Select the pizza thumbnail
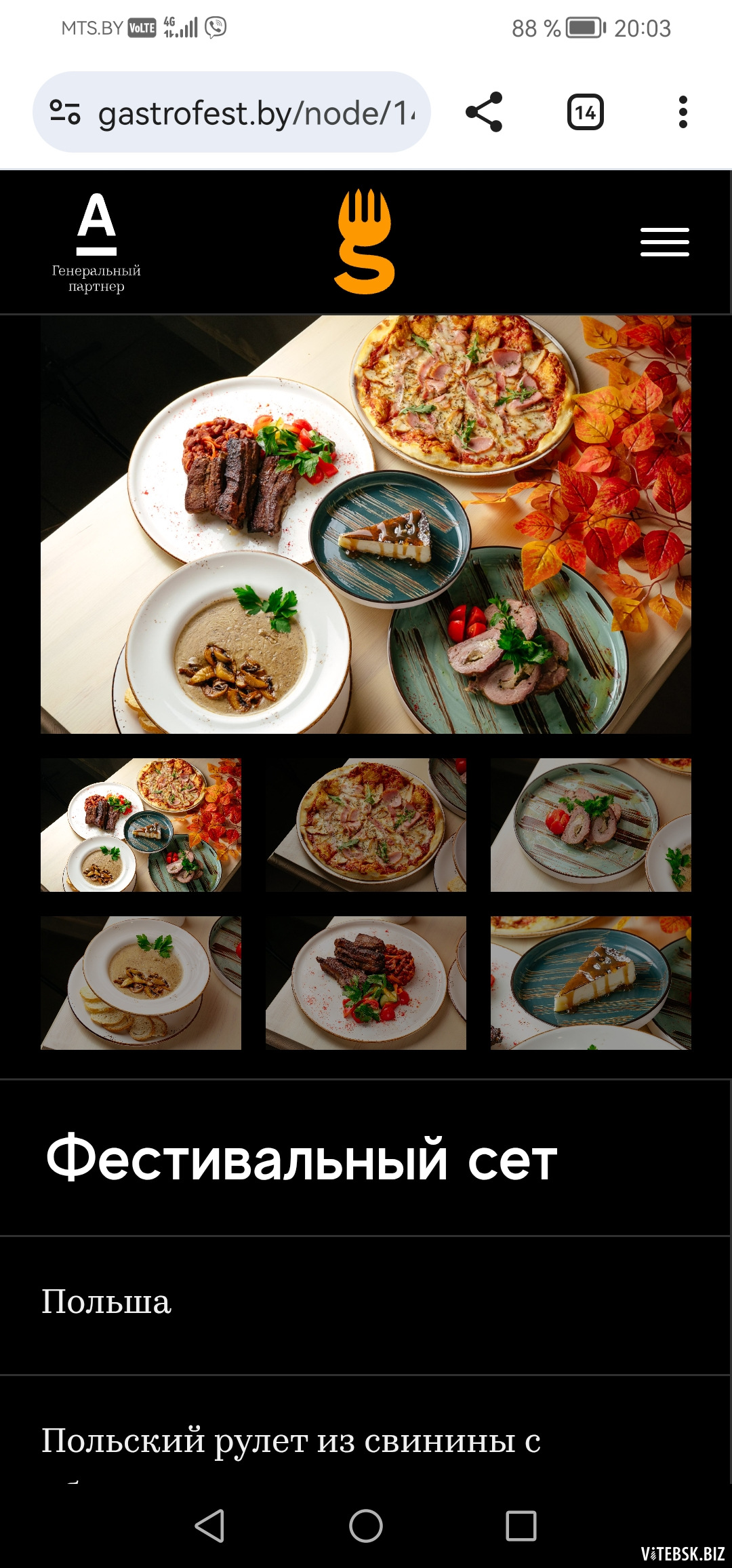The image size is (732, 1568). pyautogui.click(x=366, y=825)
